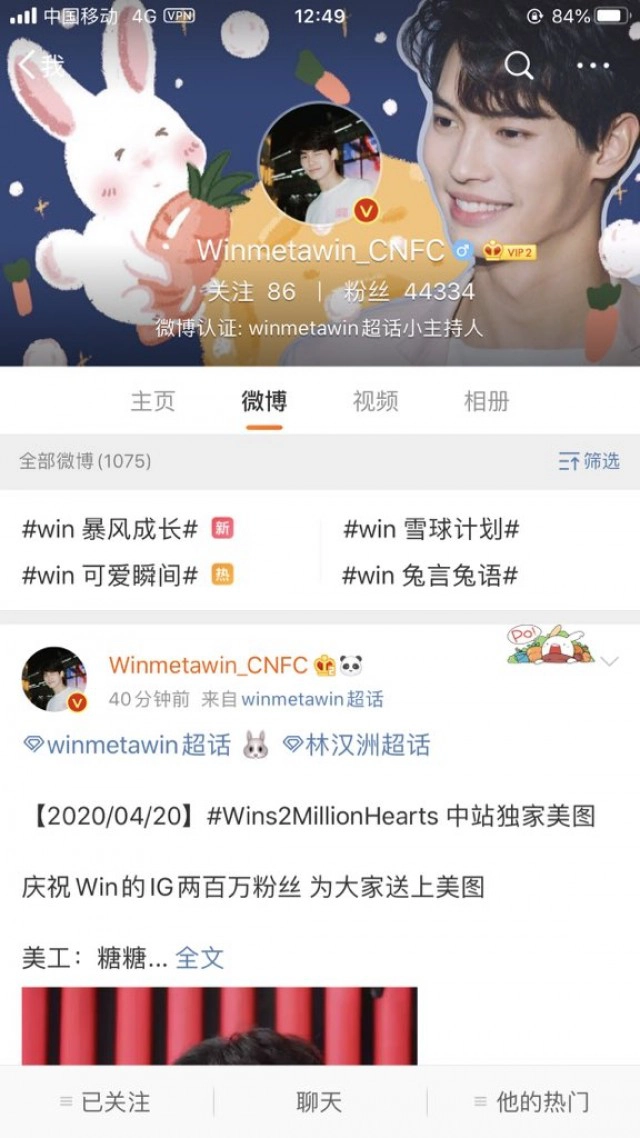The height and width of the screenshot is (1138, 640).
Task: Open the 筛选 filter
Action: coord(590,461)
